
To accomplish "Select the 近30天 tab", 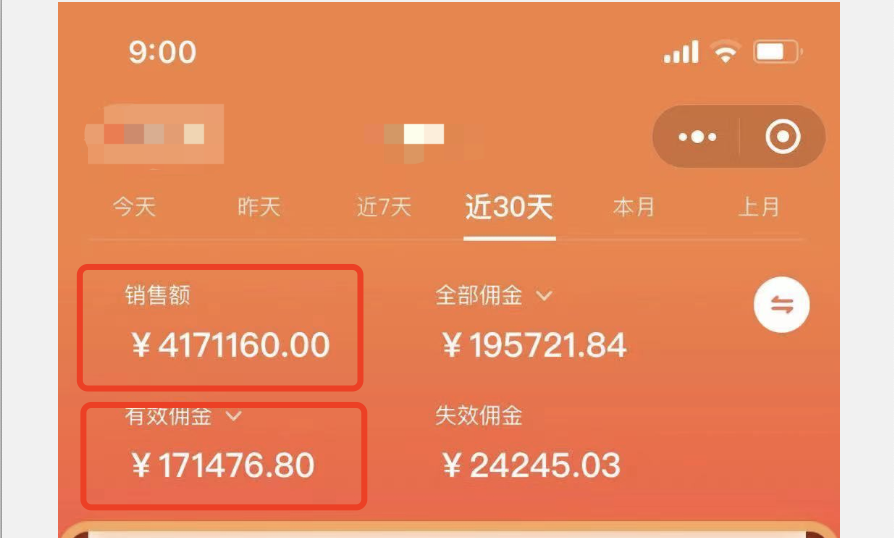I will (x=509, y=208).
